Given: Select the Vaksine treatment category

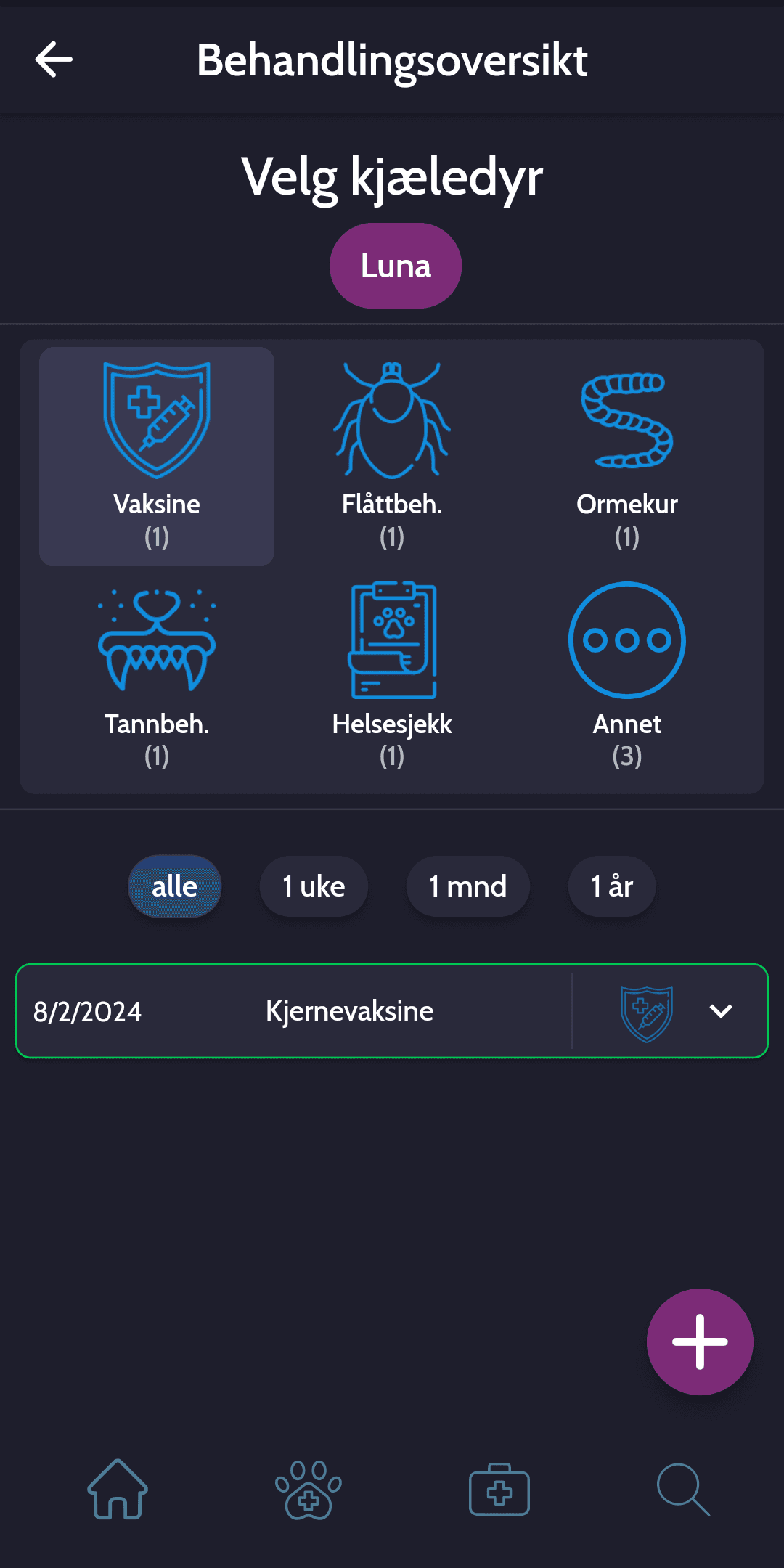Looking at the screenshot, I should click(x=157, y=456).
